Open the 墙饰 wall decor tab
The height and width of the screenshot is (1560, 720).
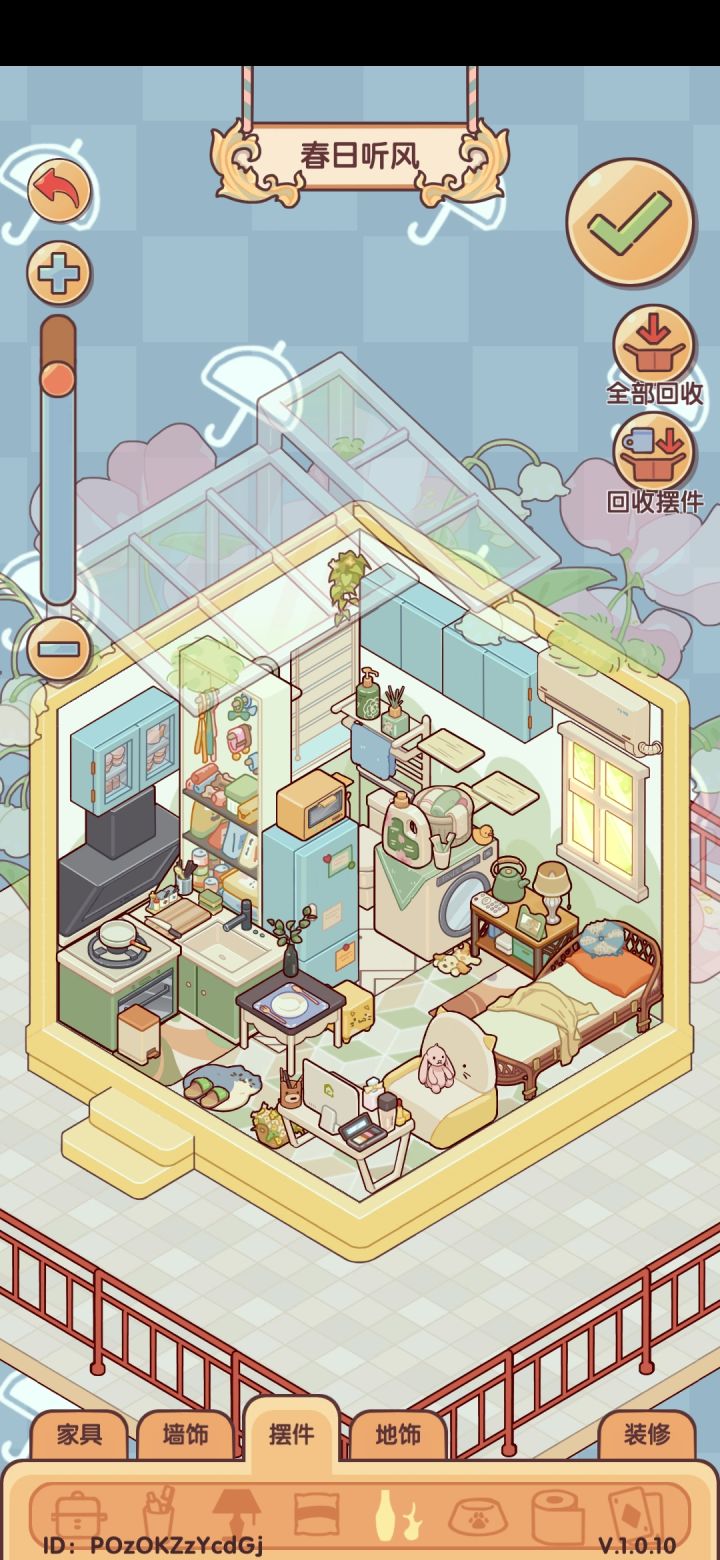(x=185, y=1434)
